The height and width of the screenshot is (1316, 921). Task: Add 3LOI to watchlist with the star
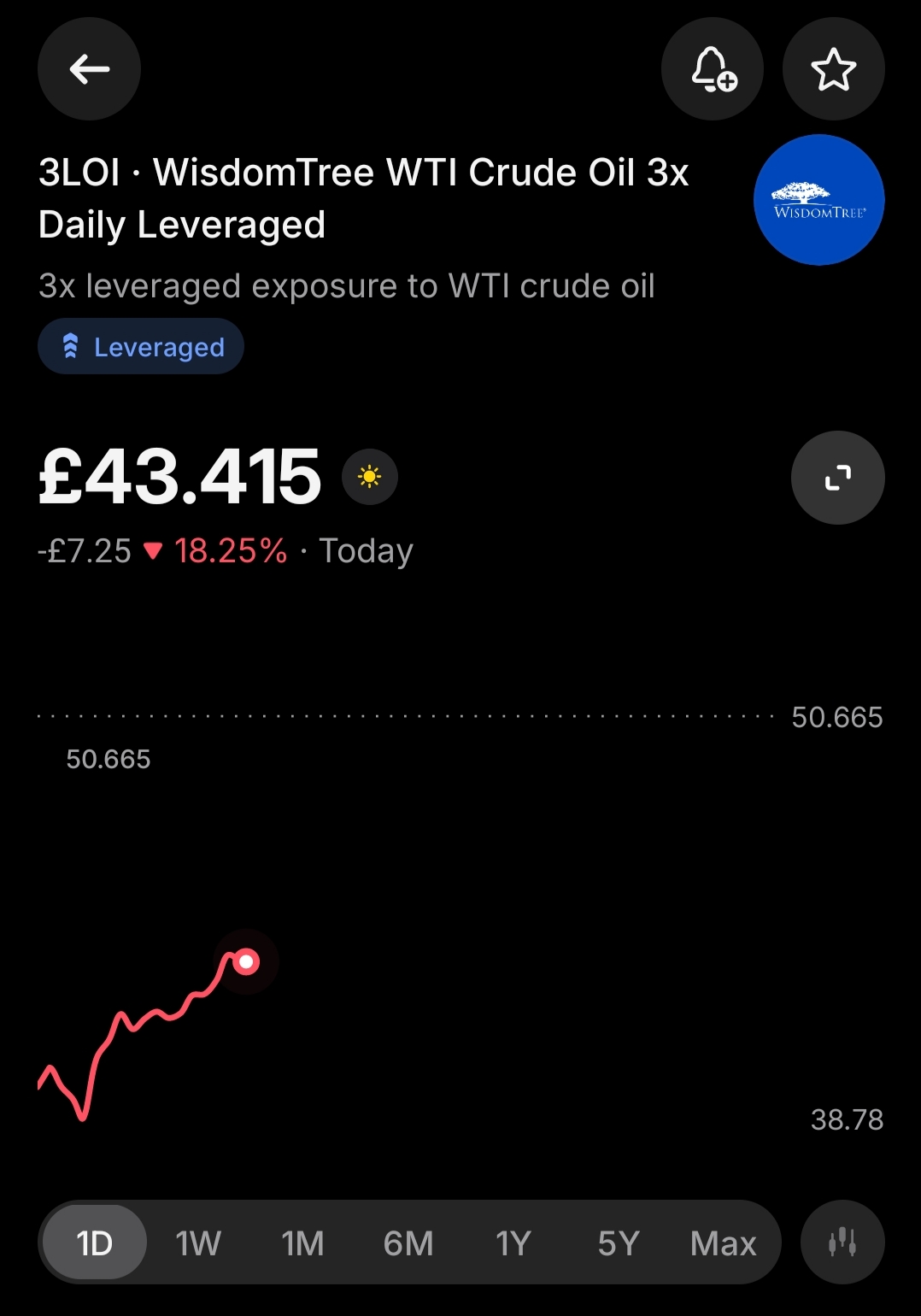[x=833, y=69]
